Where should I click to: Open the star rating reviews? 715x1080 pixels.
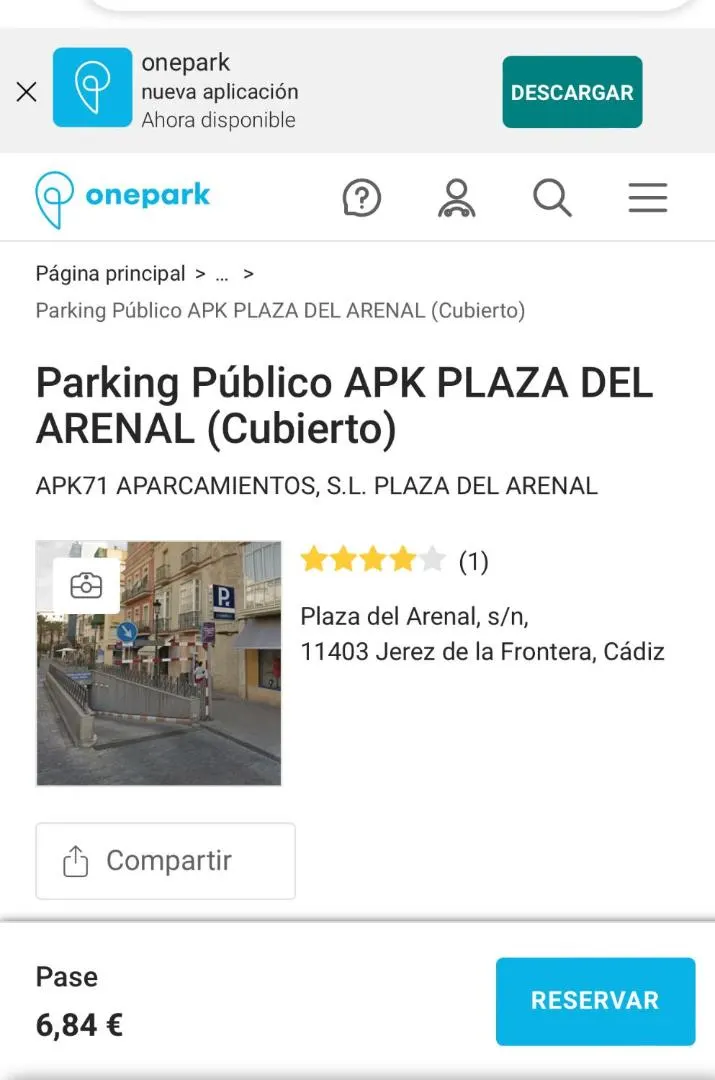(394, 561)
